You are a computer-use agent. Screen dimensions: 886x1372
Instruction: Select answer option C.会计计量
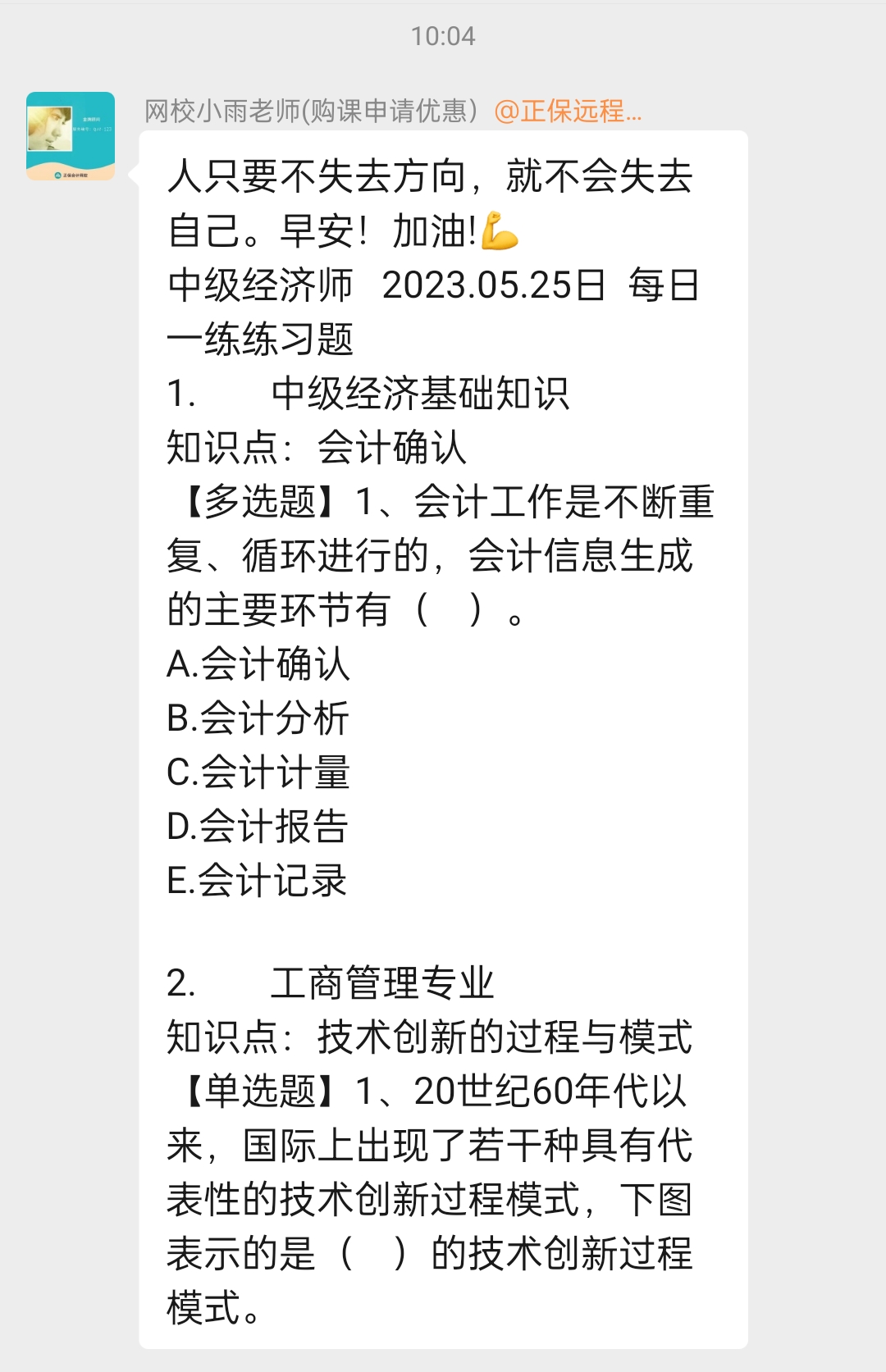click(258, 773)
